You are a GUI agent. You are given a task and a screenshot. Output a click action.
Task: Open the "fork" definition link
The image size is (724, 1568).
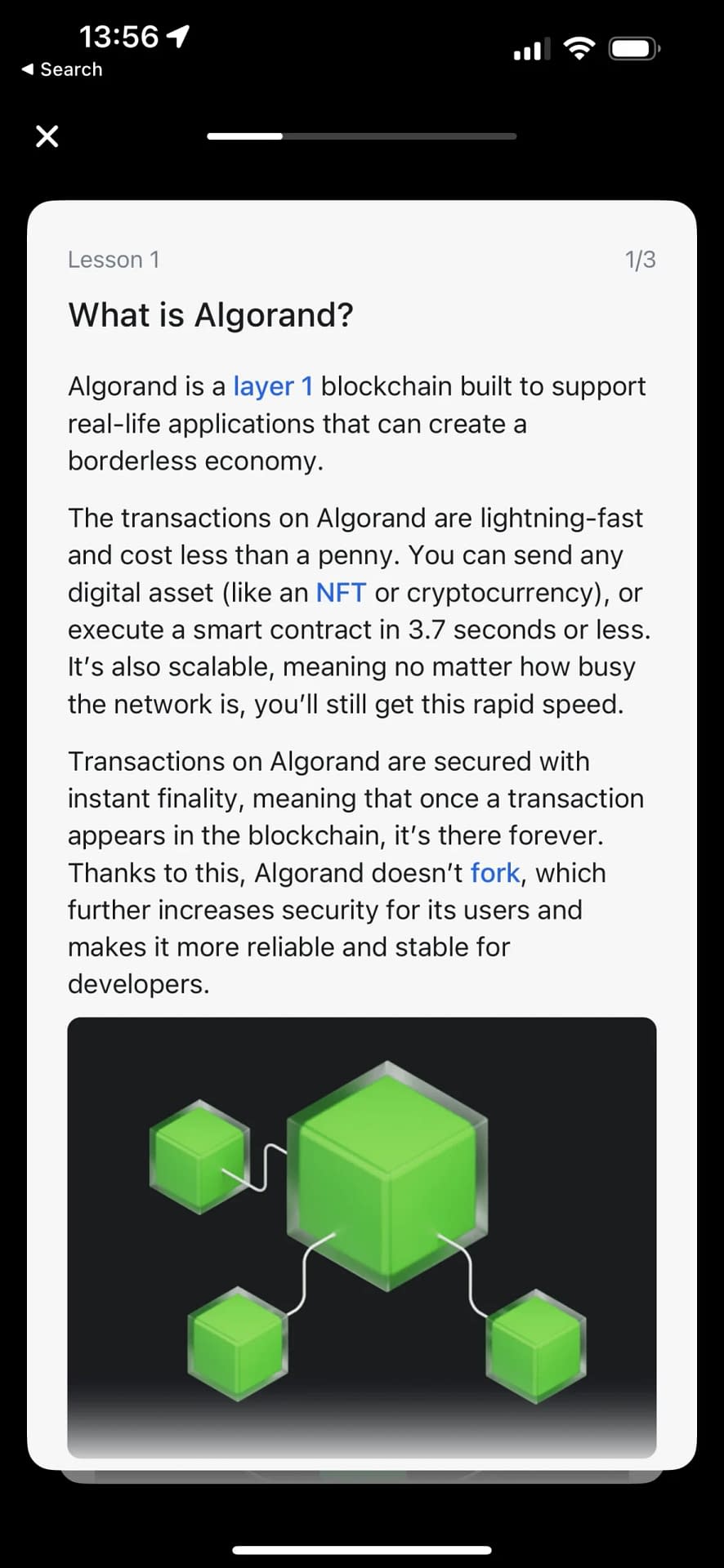(495, 873)
